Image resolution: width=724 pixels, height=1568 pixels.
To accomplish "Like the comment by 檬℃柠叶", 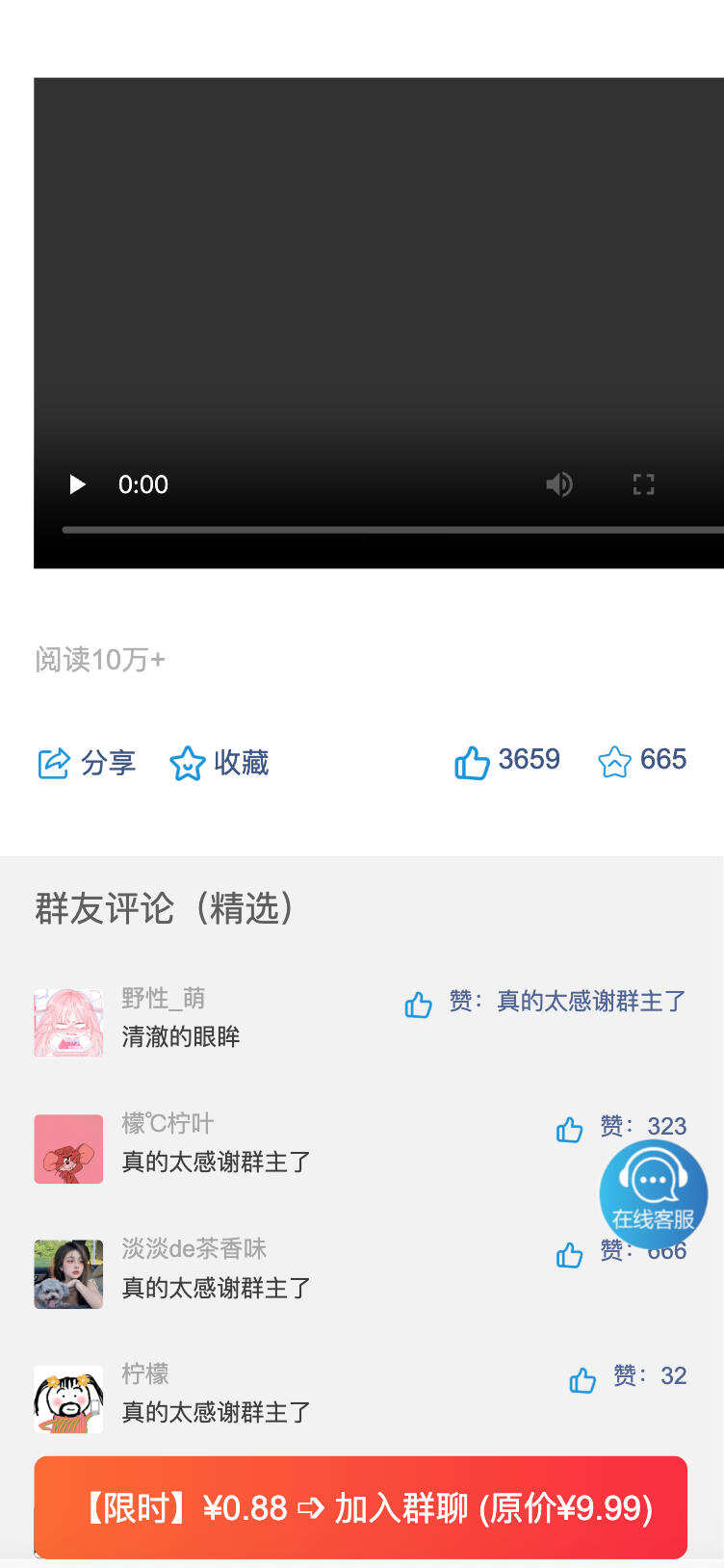I will (569, 1130).
